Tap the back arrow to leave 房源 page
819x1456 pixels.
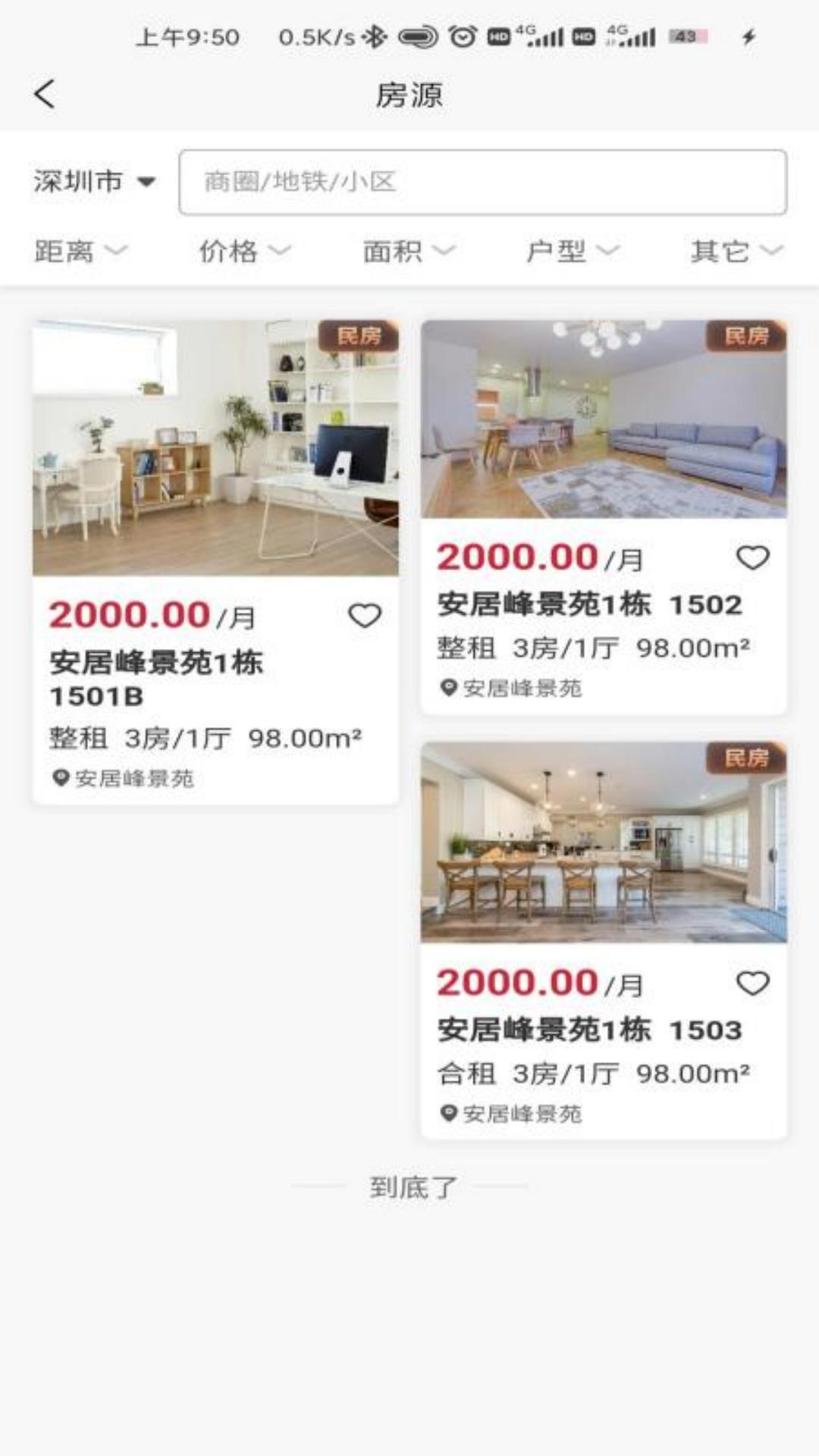(x=44, y=95)
